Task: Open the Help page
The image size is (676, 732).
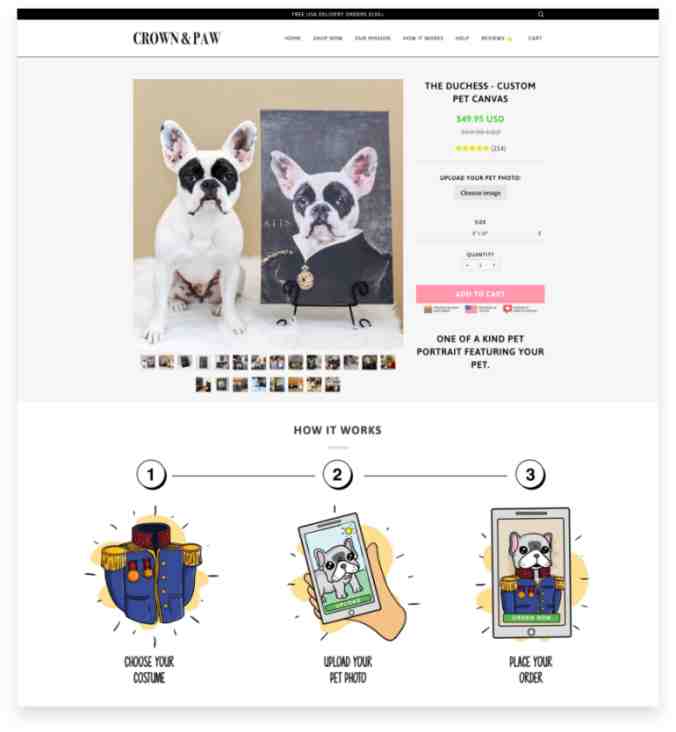Action: pyautogui.click(x=462, y=38)
